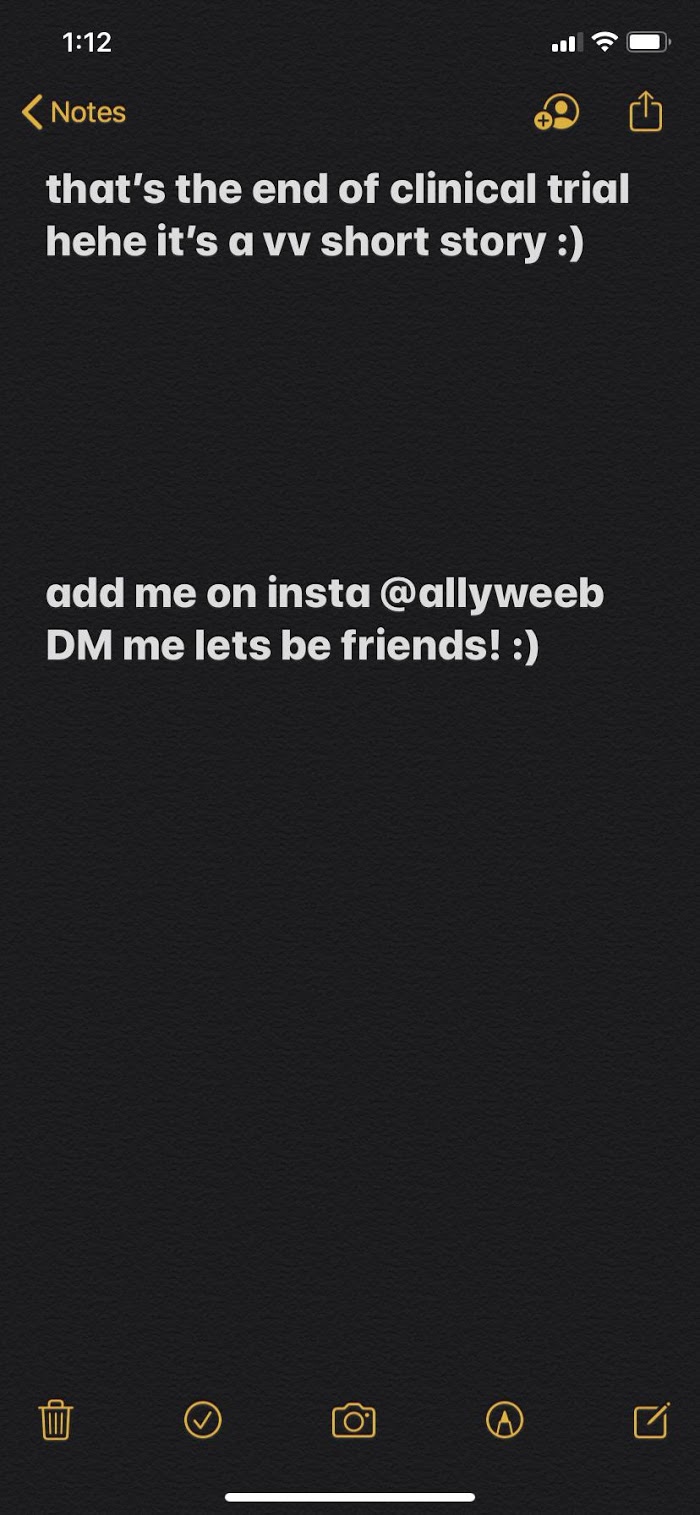This screenshot has height=1515, width=700.
Task: Open the share sheet icon
Action: click(x=646, y=111)
